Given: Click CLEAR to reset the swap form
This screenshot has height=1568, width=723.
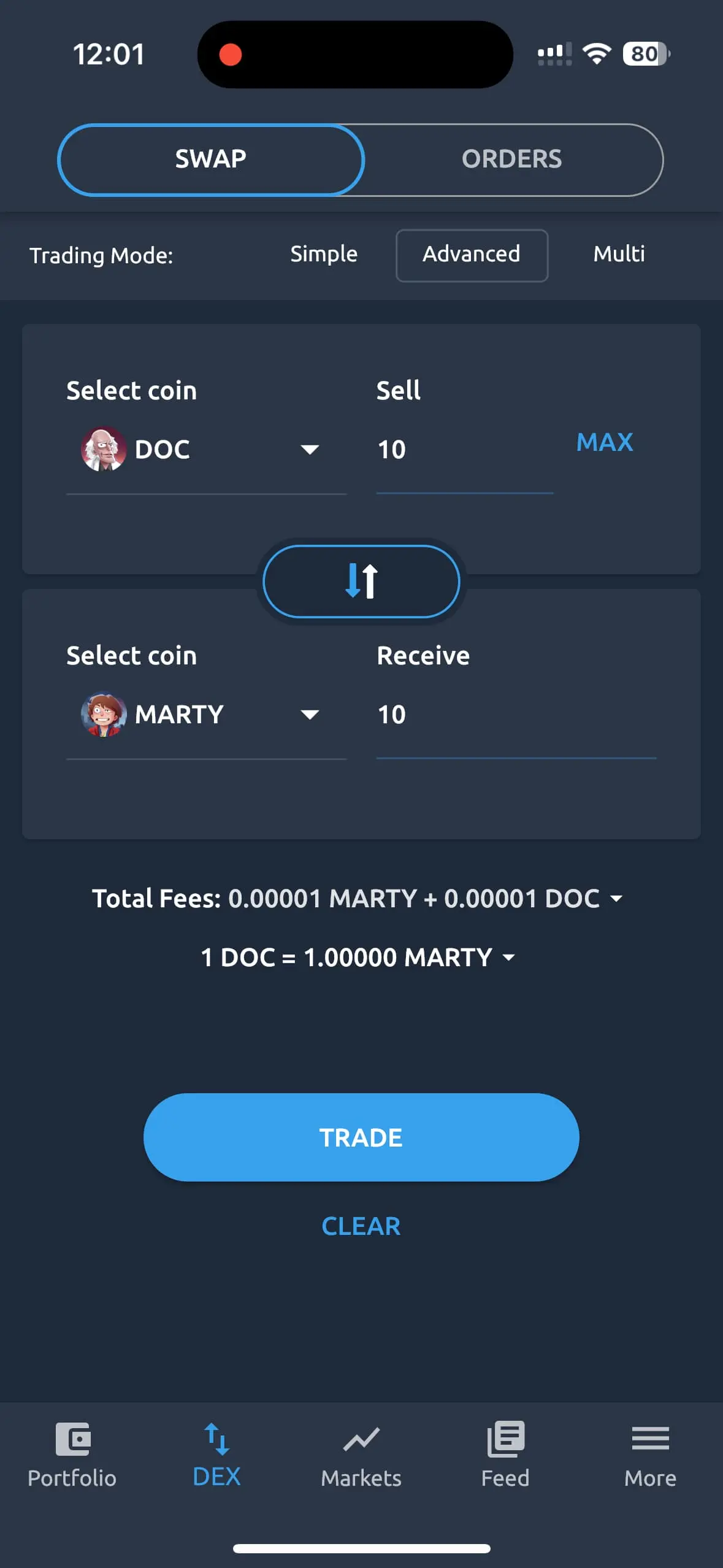Looking at the screenshot, I should coord(361,1226).
